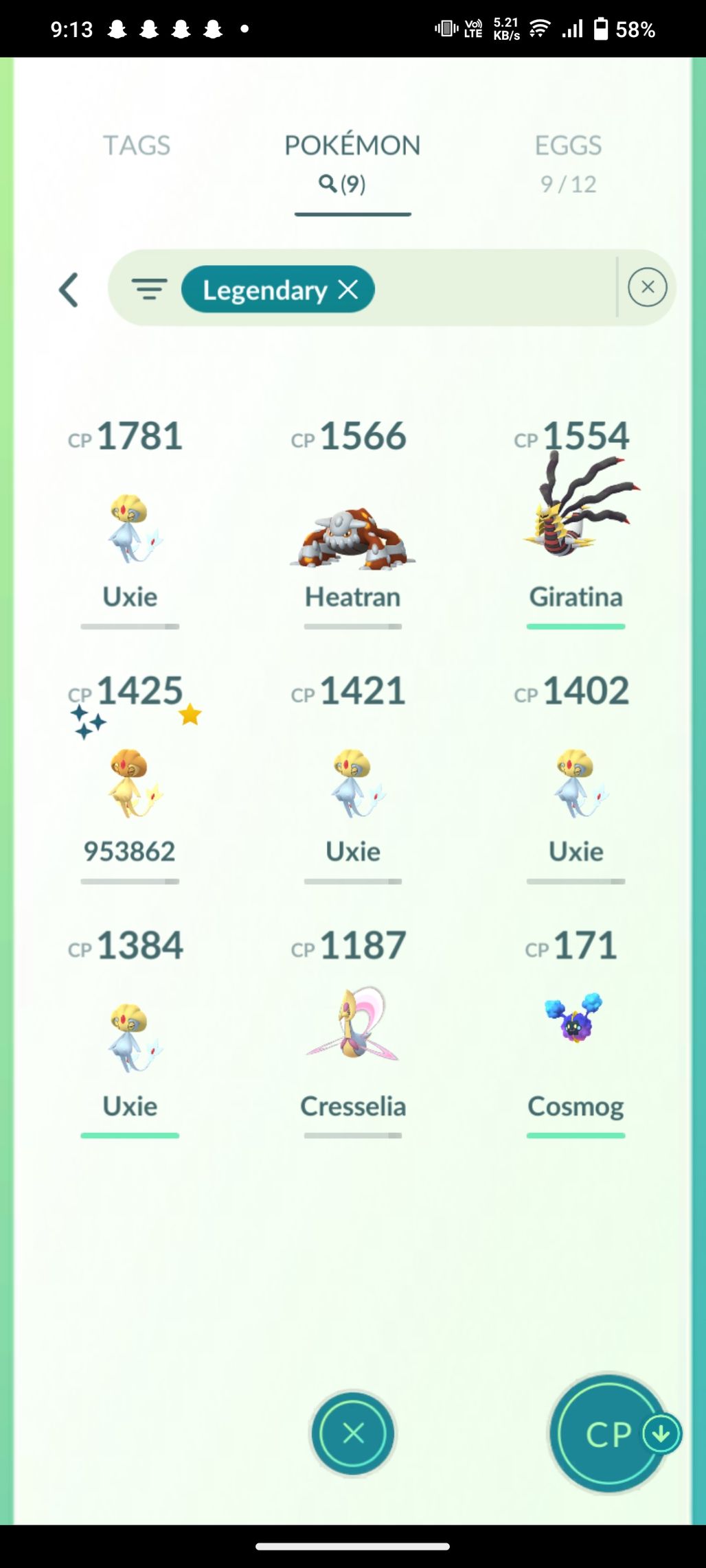The image size is (706, 1568).
Task: Change the CP sort order
Action: (x=610, y=1433)
